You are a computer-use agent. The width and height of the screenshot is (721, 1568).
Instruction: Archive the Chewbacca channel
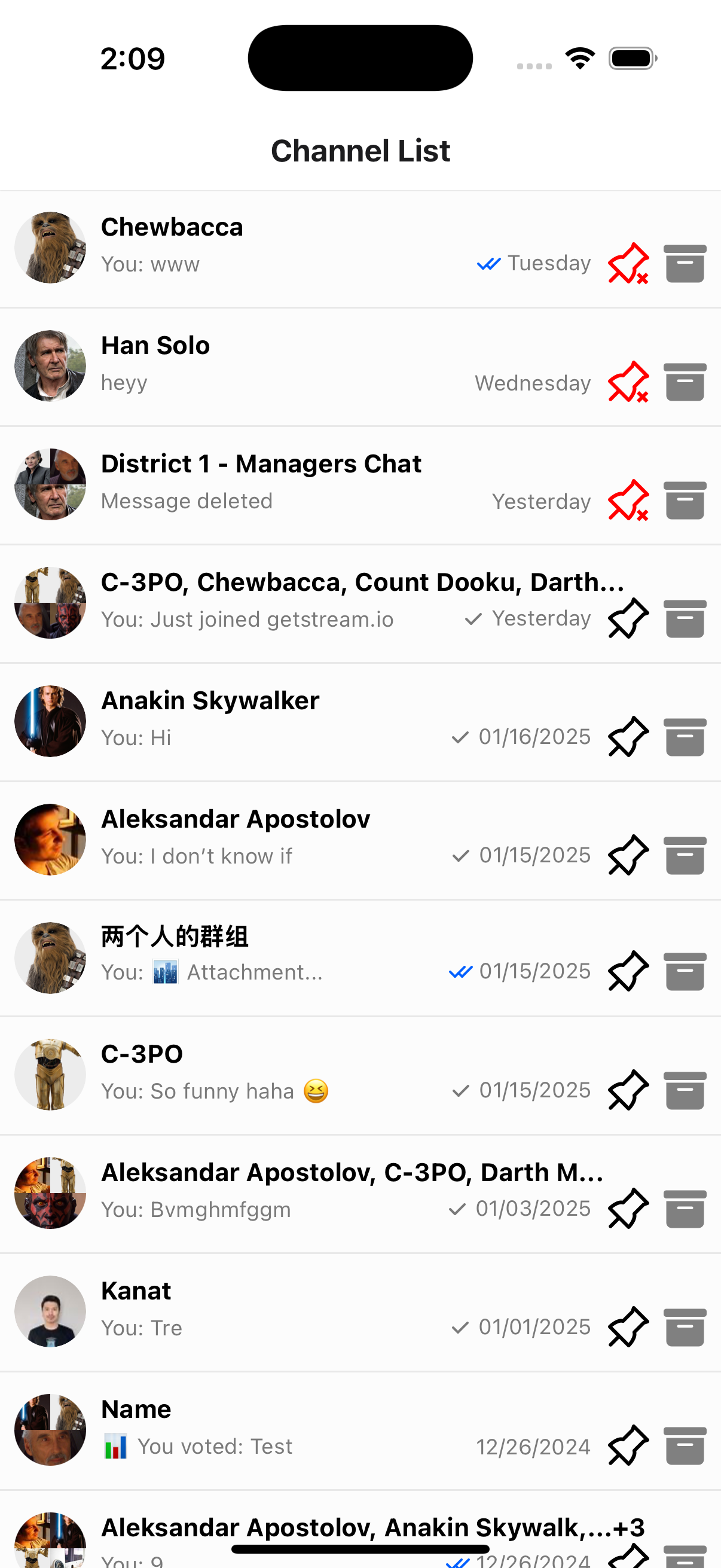pos(685,264)
